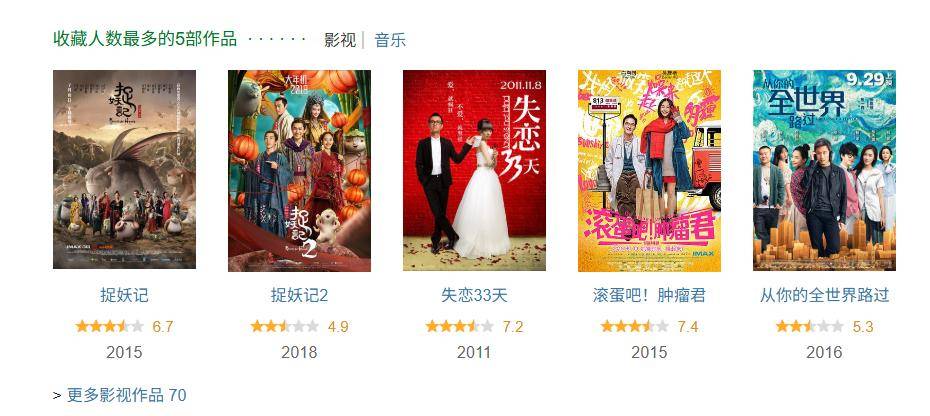
Task: Tap the 捉妖记2 title link
Action: [x=299, y=295]
